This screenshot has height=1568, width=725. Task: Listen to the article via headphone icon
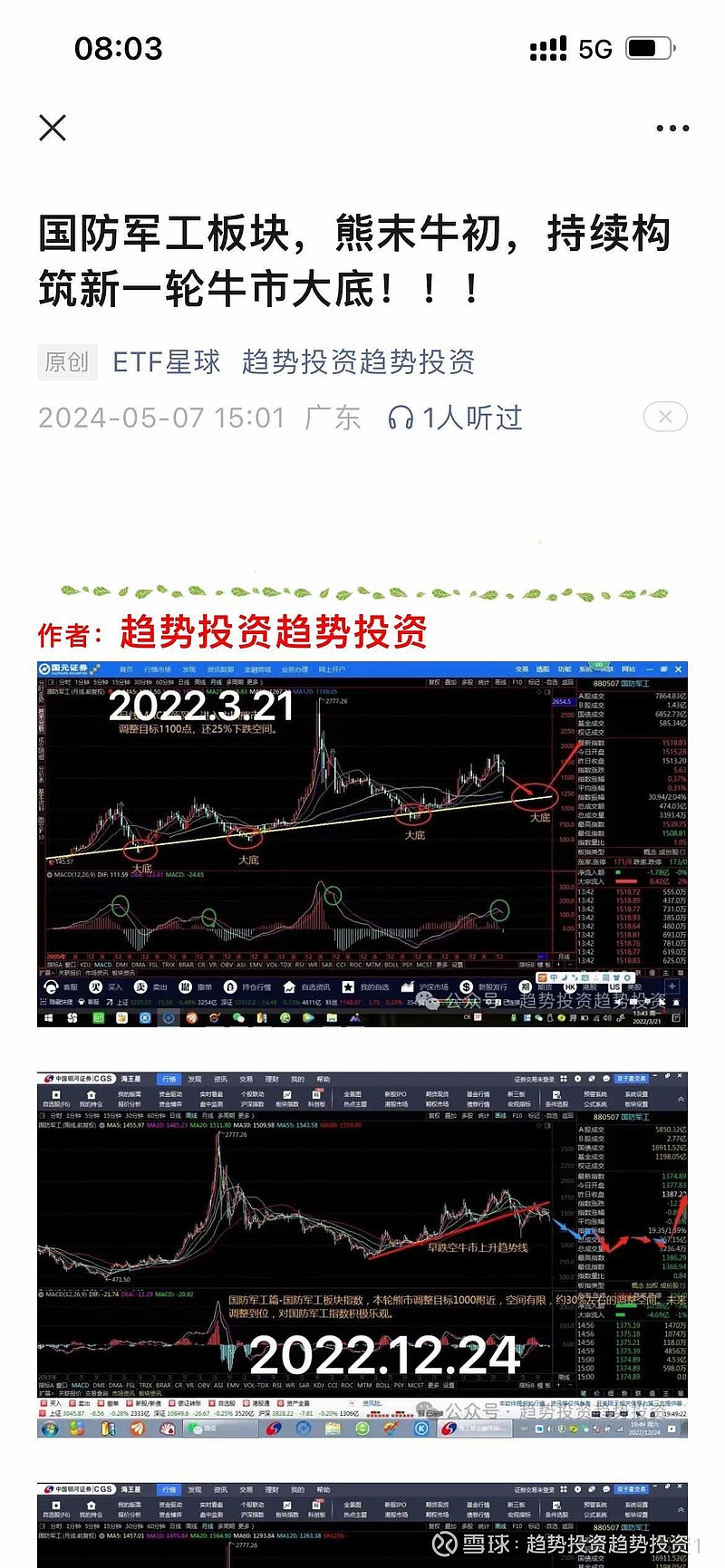(x=401, y=418)
